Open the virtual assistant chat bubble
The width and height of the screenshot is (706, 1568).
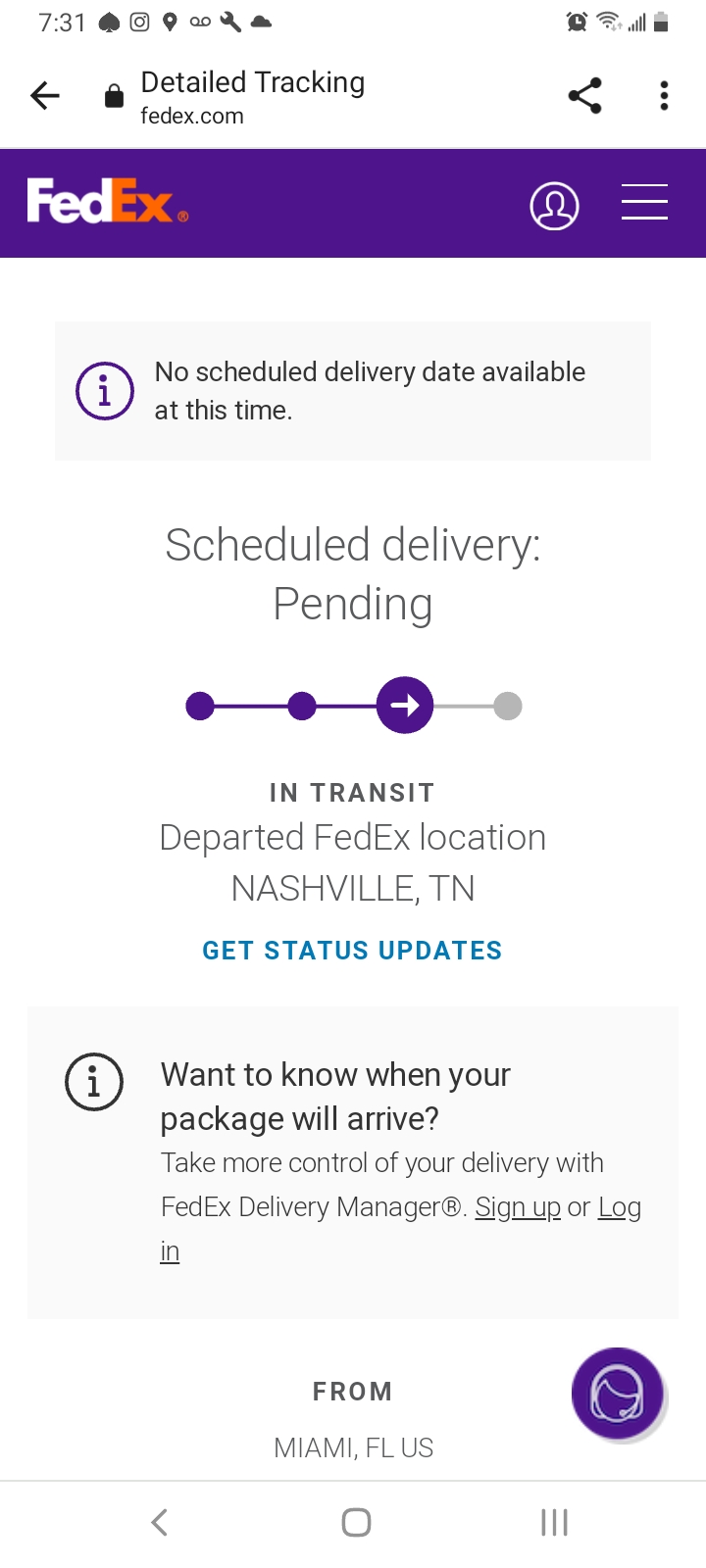[x=618, y=1394]
